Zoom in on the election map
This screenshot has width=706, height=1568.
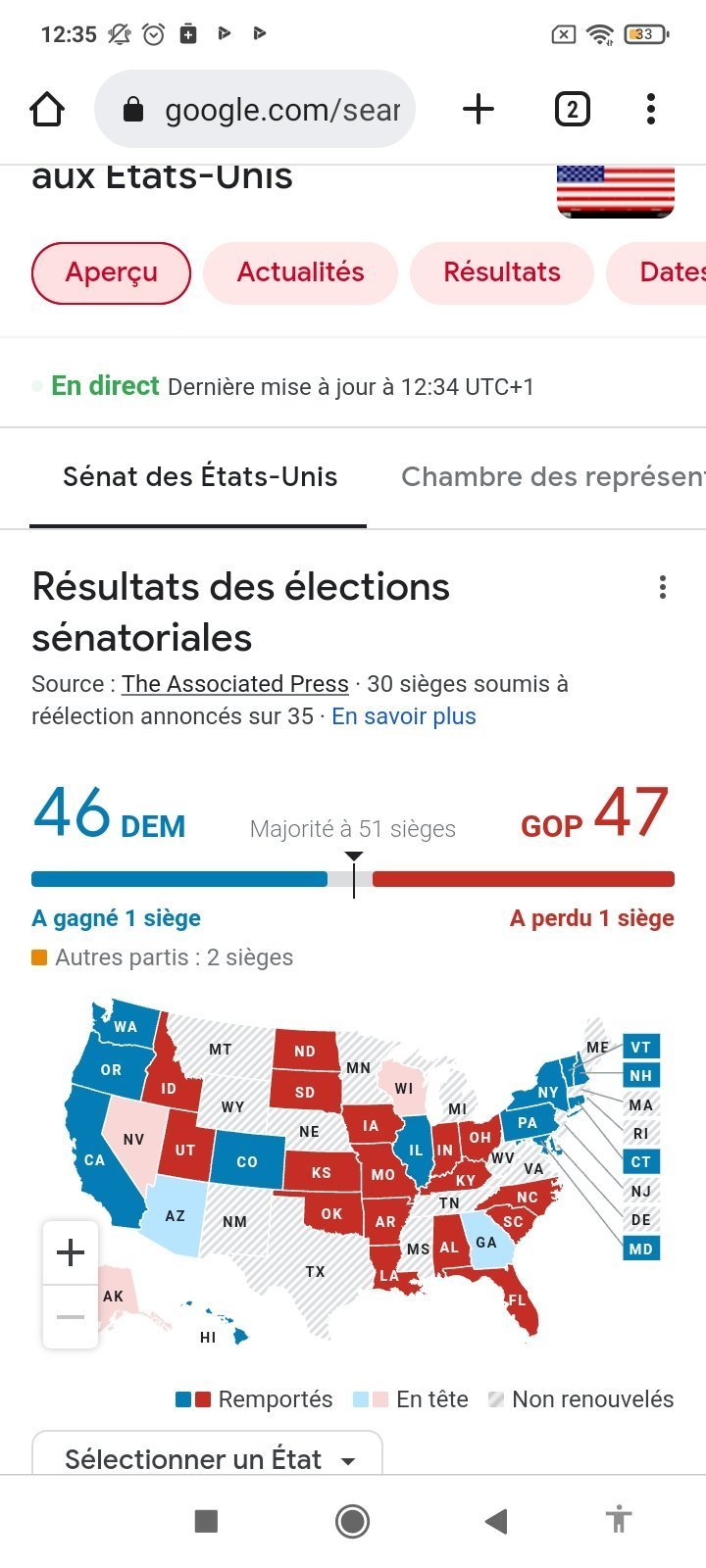pyautogui.click(x=71, y=1252)
